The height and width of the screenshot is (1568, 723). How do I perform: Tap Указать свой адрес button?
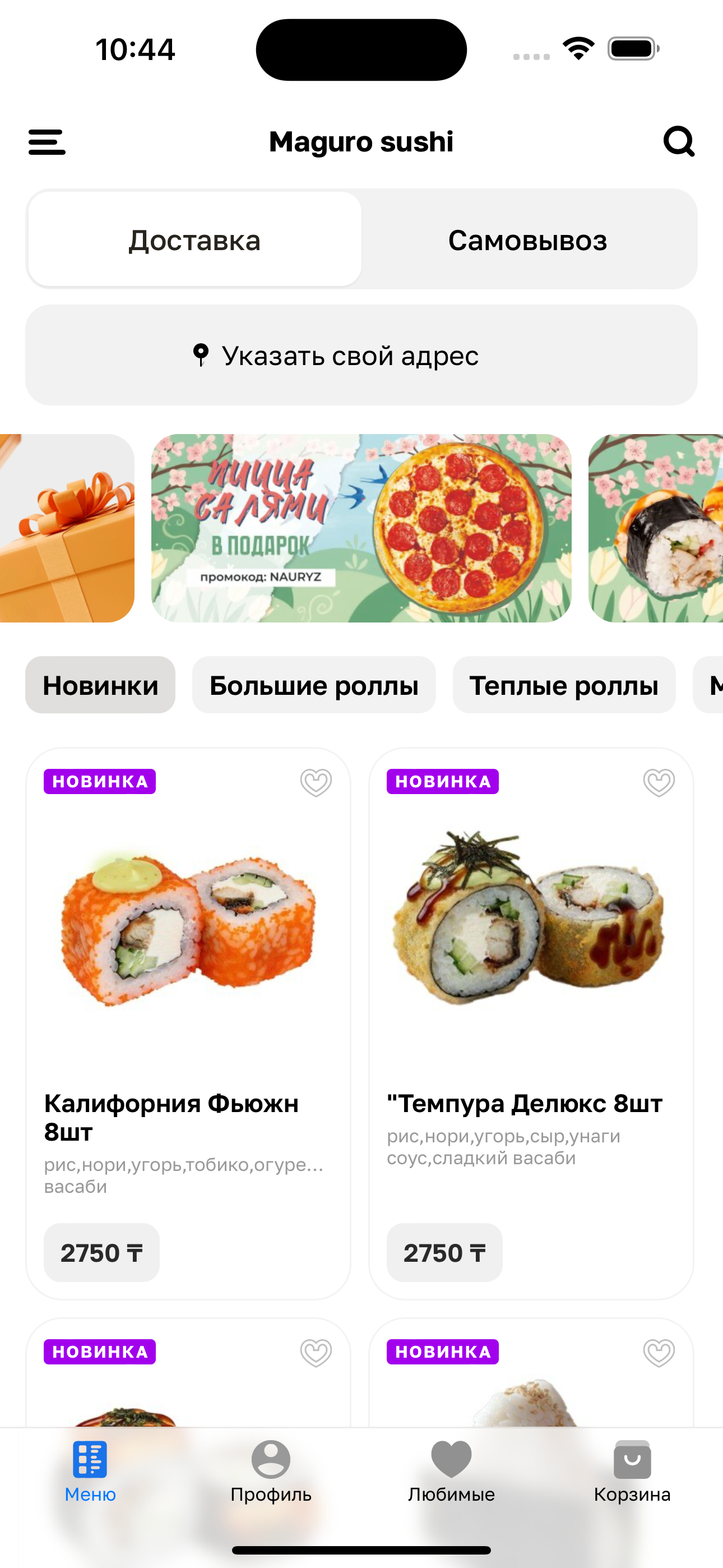point(361,356)
